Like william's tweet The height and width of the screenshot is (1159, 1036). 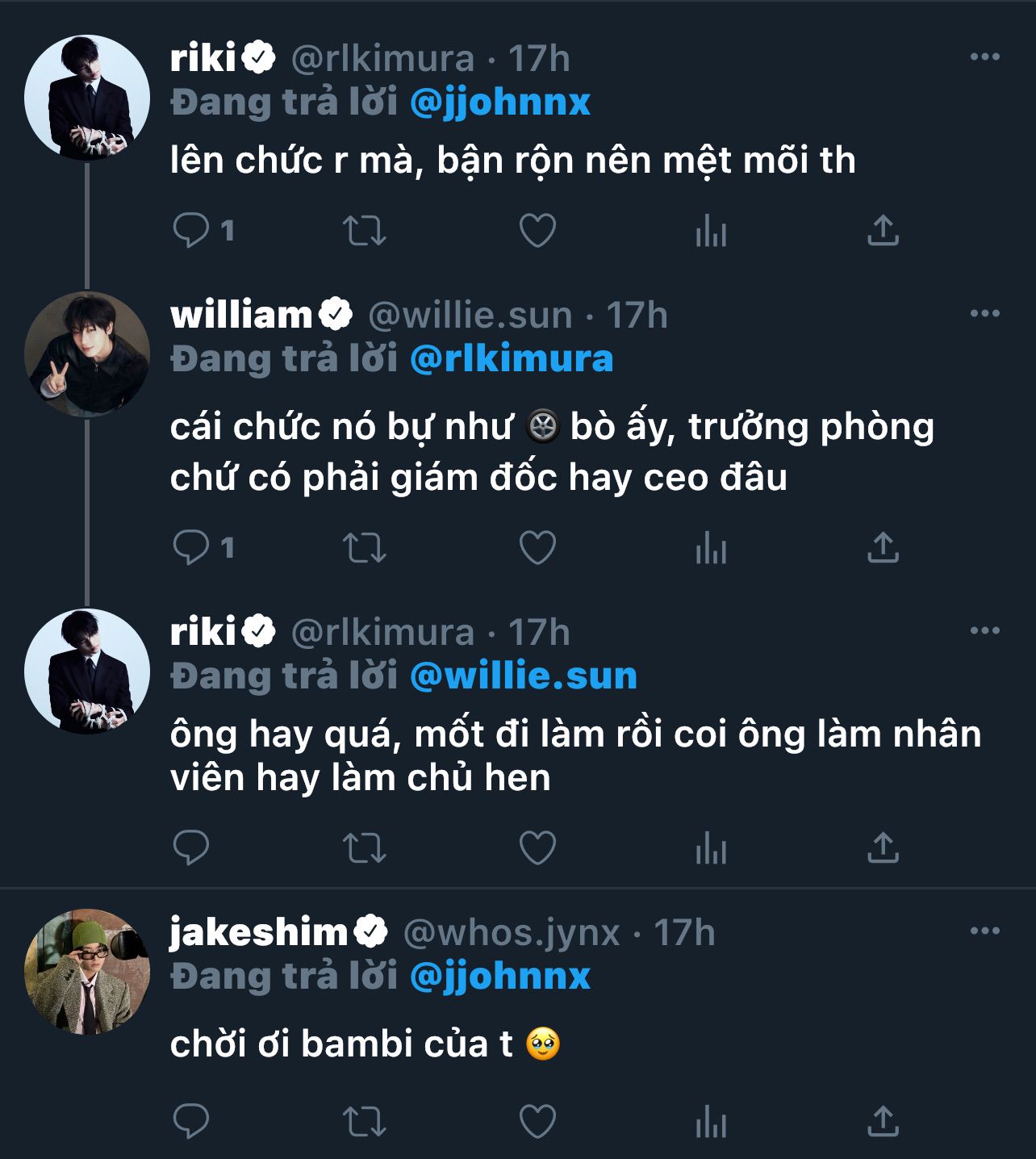click(x=537, y=548)
